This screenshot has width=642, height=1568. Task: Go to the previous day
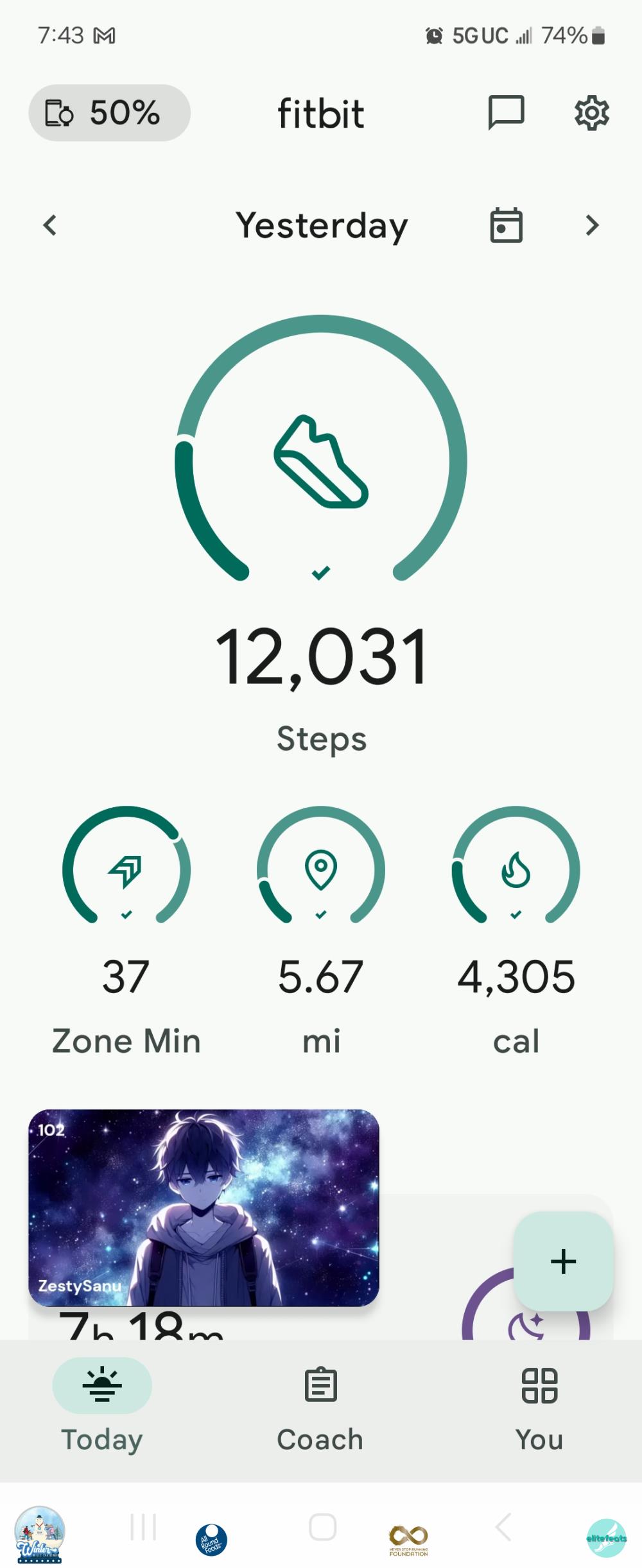[x=50, y=225]
